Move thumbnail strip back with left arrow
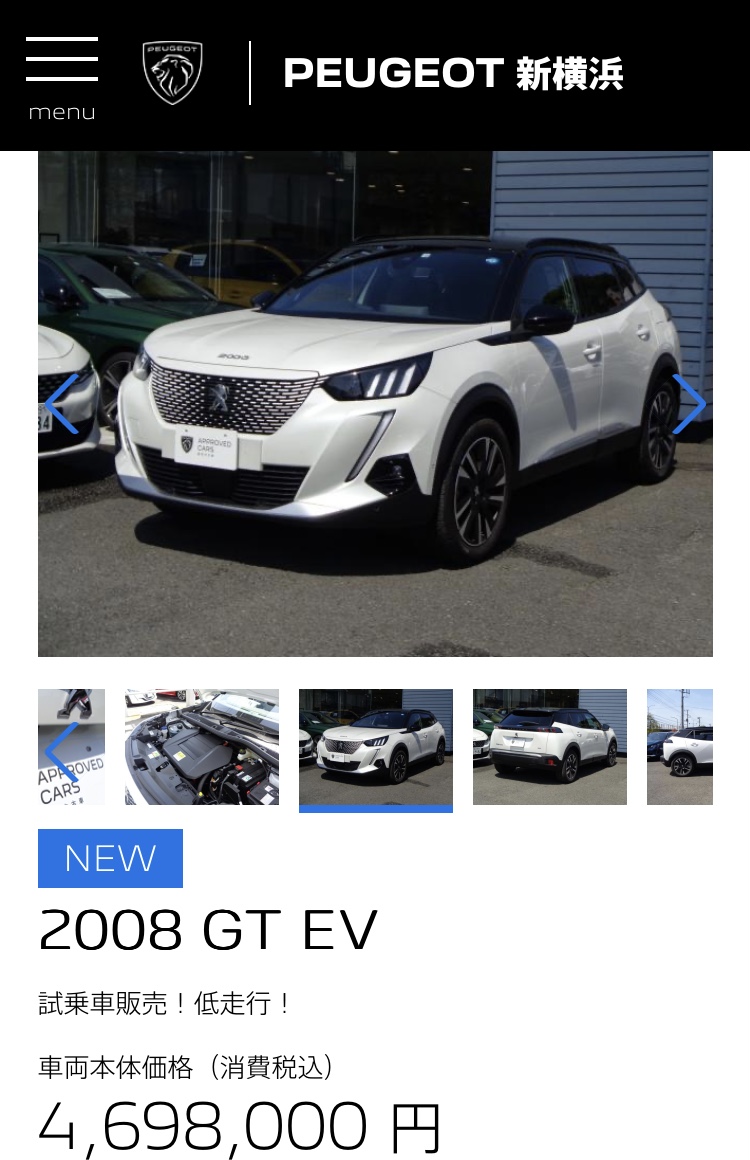Screen dimensions: 750x1160 (61, 752)
